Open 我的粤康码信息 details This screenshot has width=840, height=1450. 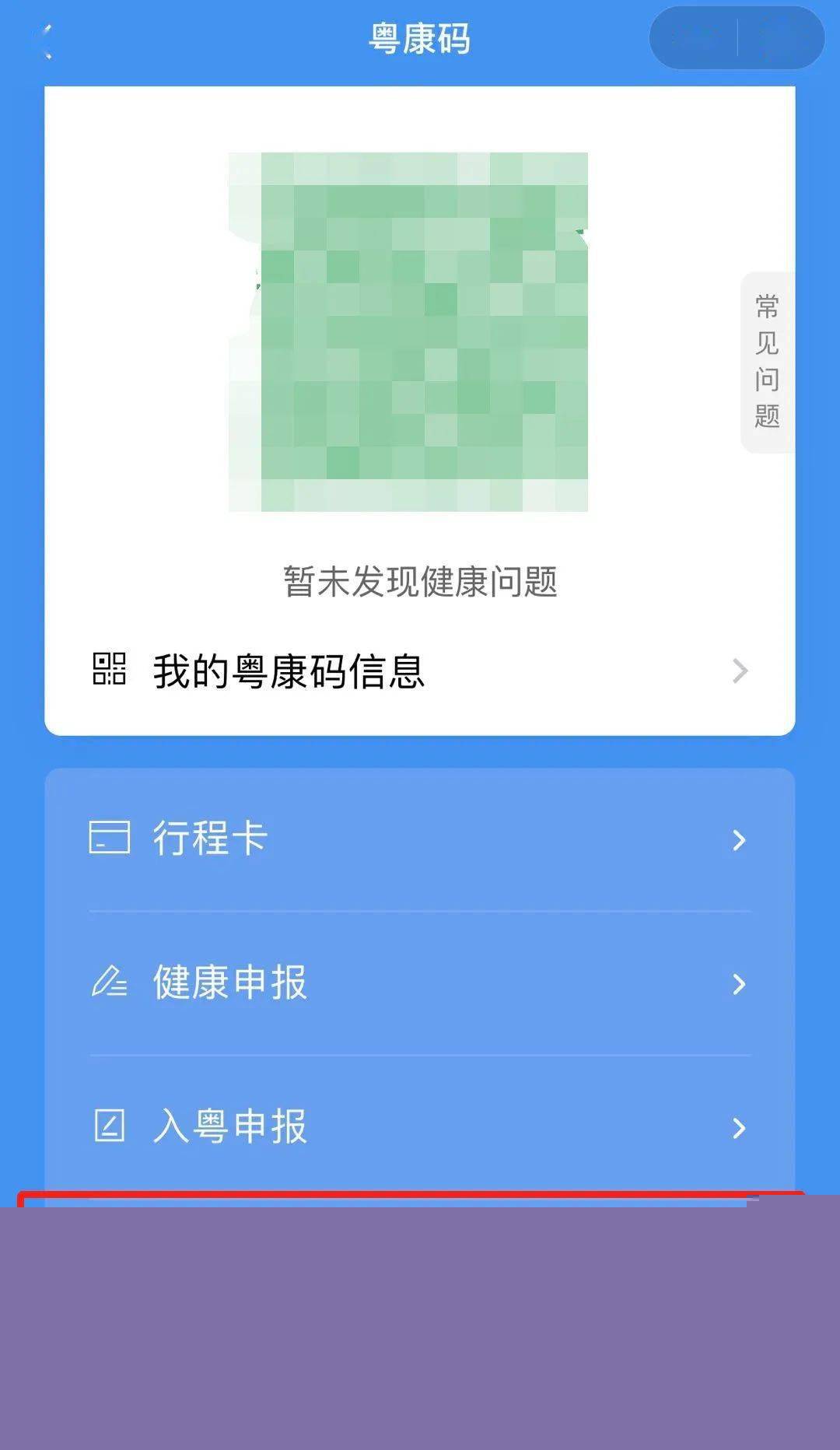click(x=420, y=671)
